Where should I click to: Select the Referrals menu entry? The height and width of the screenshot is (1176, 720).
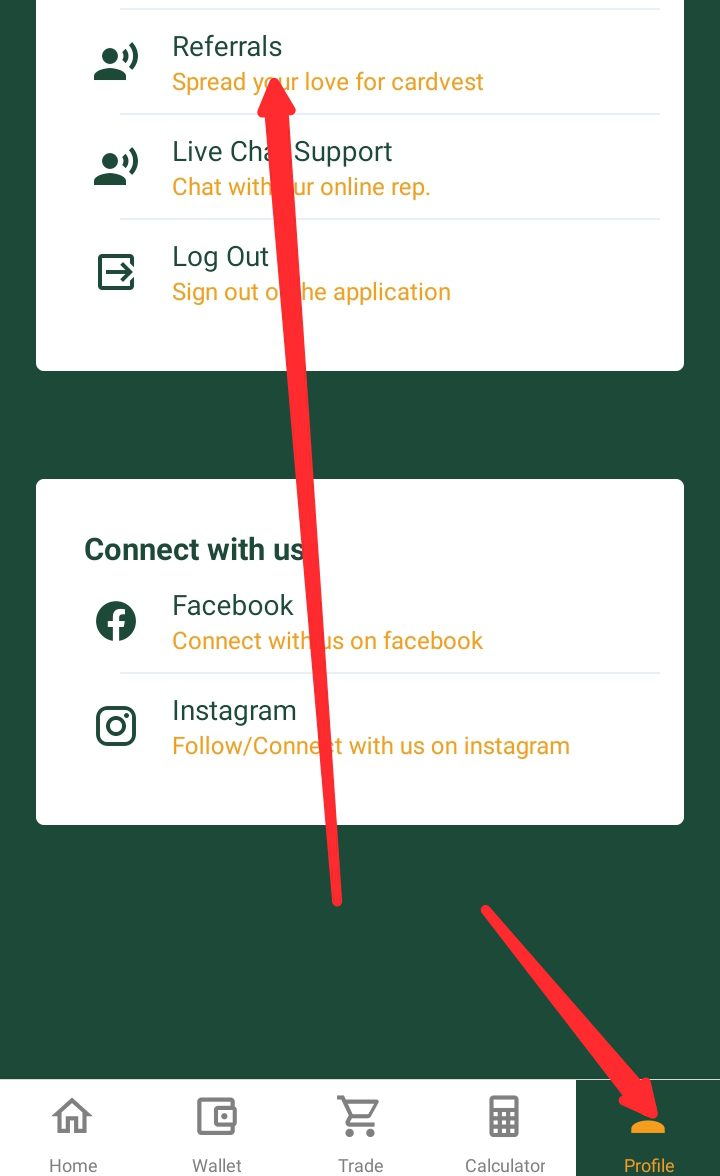pos(227,46)
